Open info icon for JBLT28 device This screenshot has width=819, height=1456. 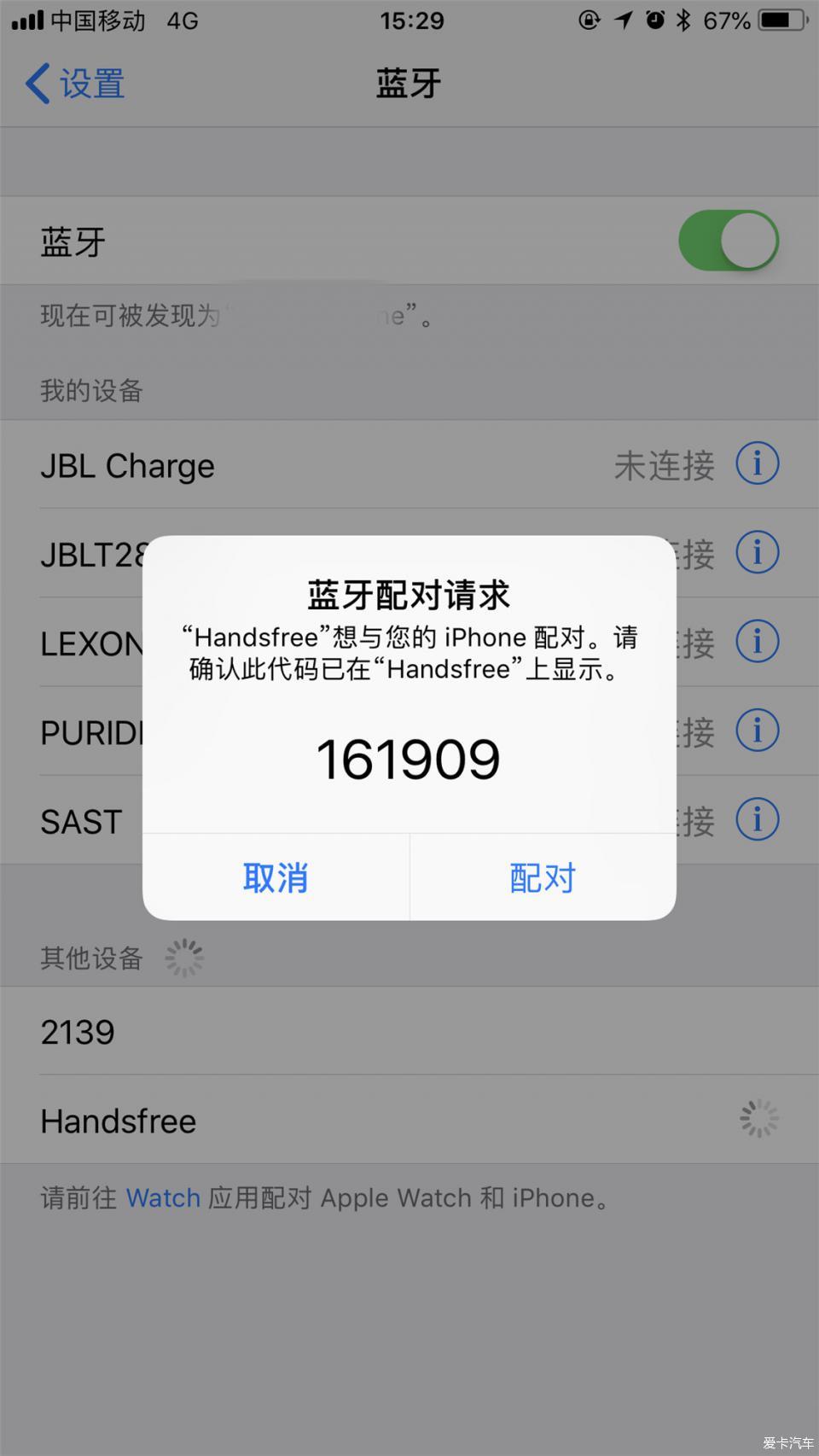pyautogui.click(x=757, y=553)
